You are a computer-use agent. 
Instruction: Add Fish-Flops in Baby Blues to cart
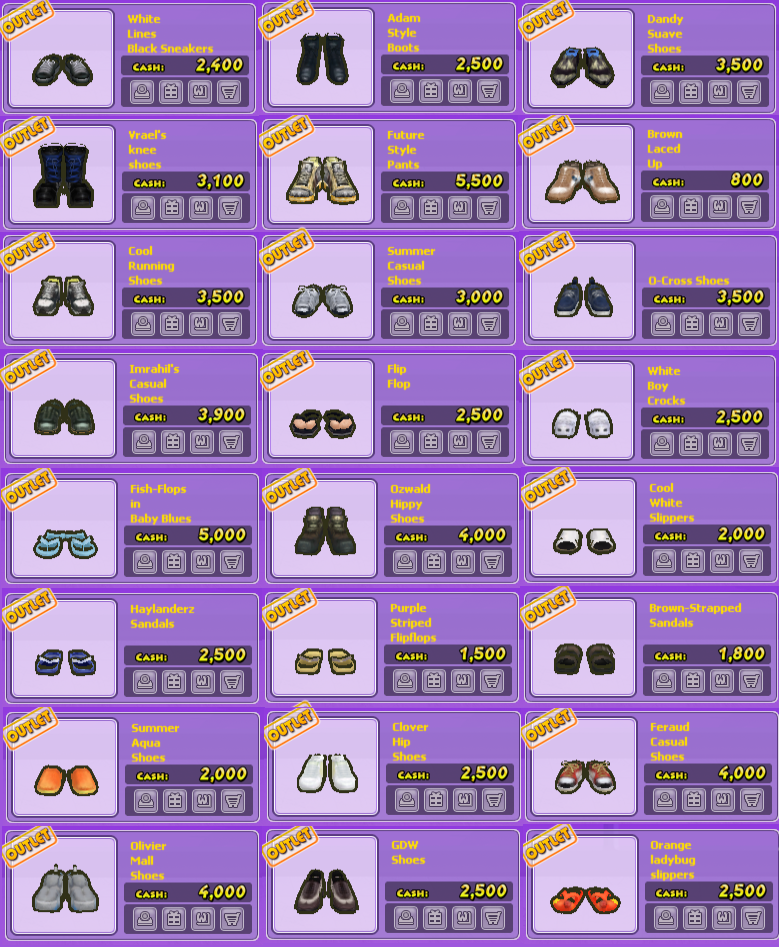pyautogui.click(x=232, y=561)
